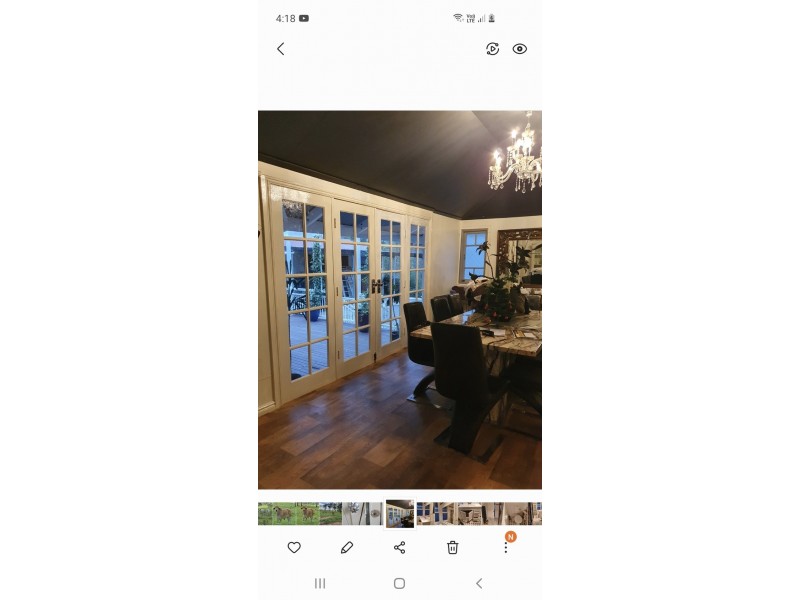Go back from the photo viewer

click(280, 49)
